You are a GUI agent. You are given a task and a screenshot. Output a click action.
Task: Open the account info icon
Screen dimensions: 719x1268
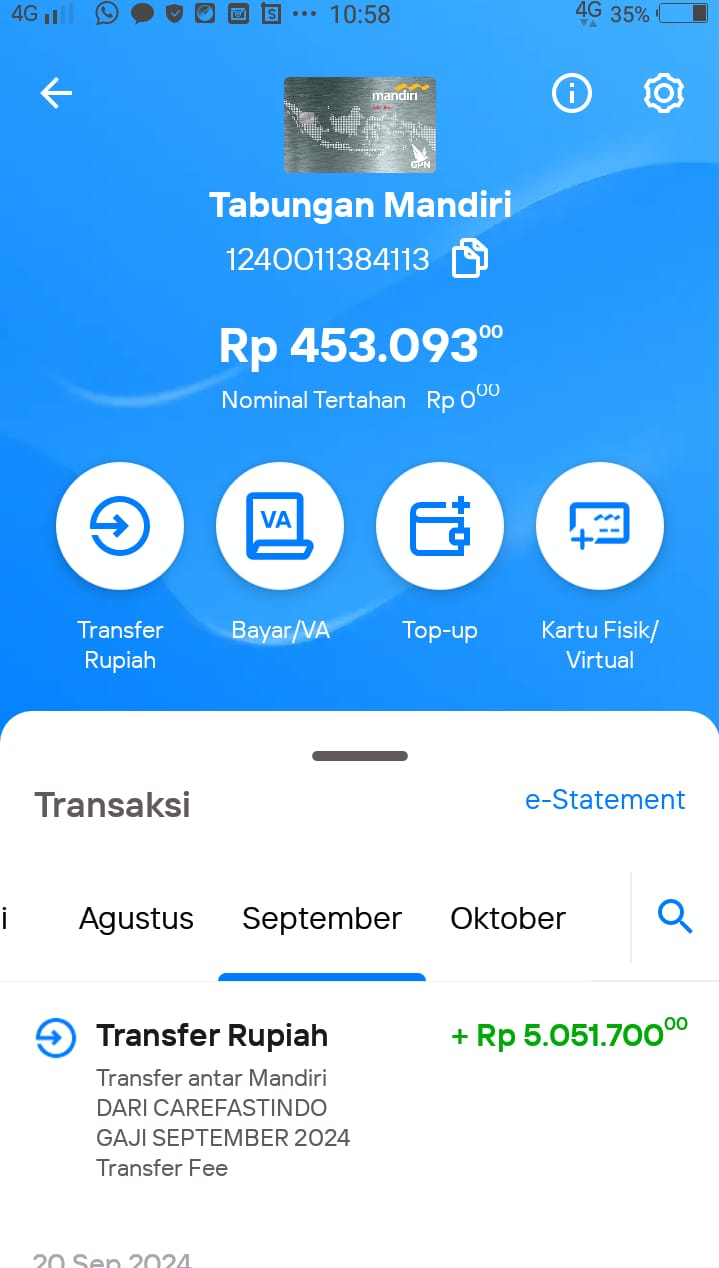coord(572,94)
